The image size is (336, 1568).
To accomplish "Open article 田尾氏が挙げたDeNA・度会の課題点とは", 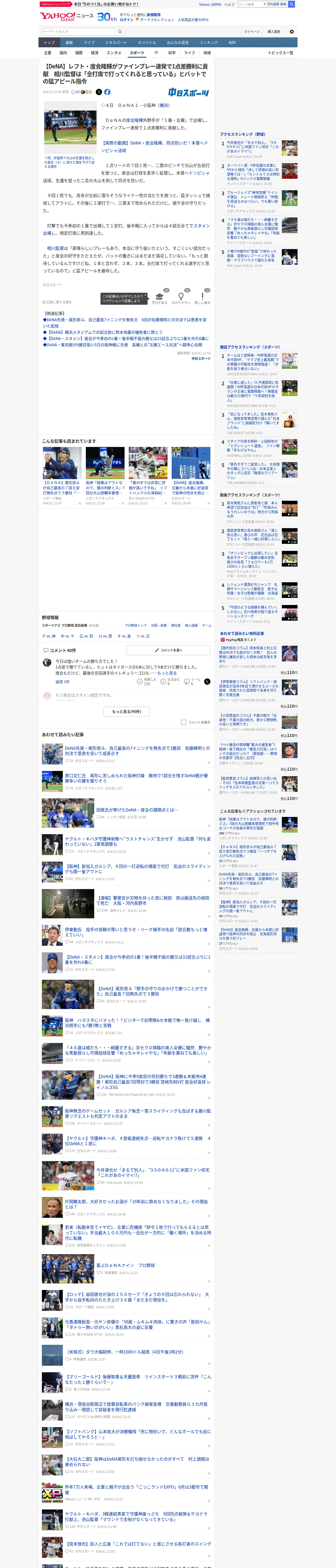I will click(x=137, y=810).
